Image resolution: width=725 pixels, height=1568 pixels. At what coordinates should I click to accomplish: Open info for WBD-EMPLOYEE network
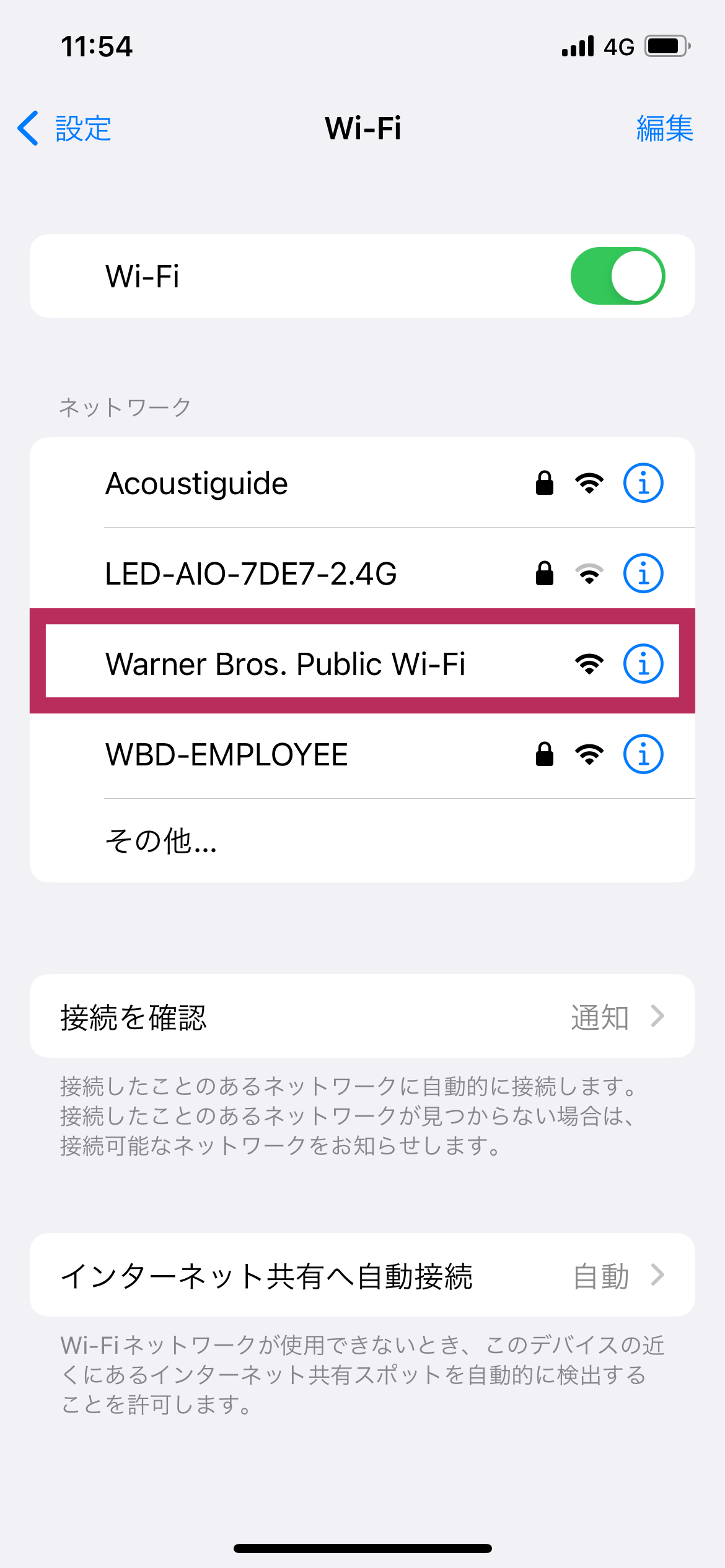[x=645, y=755]
